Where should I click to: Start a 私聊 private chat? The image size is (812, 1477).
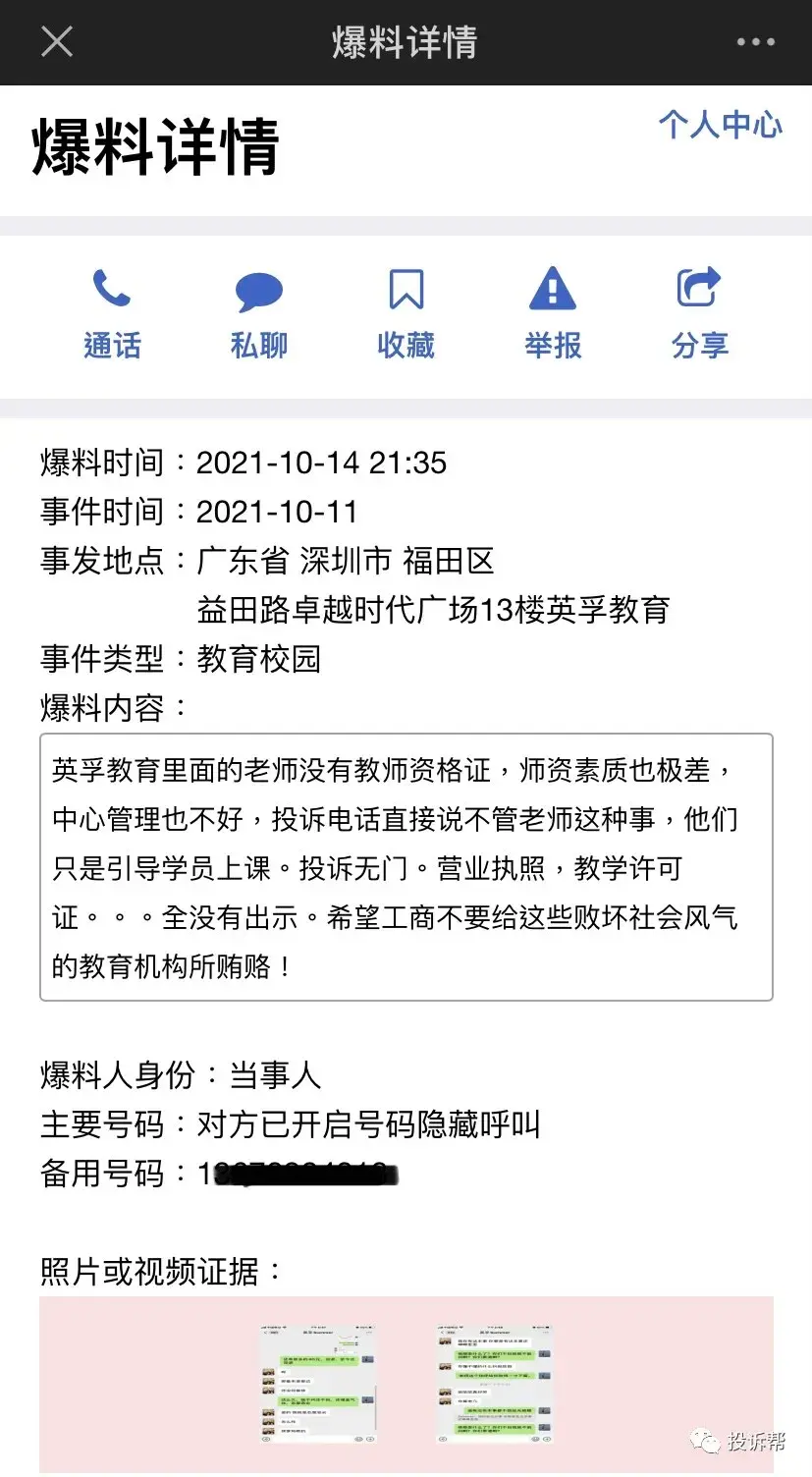click(x=259, y=314)
